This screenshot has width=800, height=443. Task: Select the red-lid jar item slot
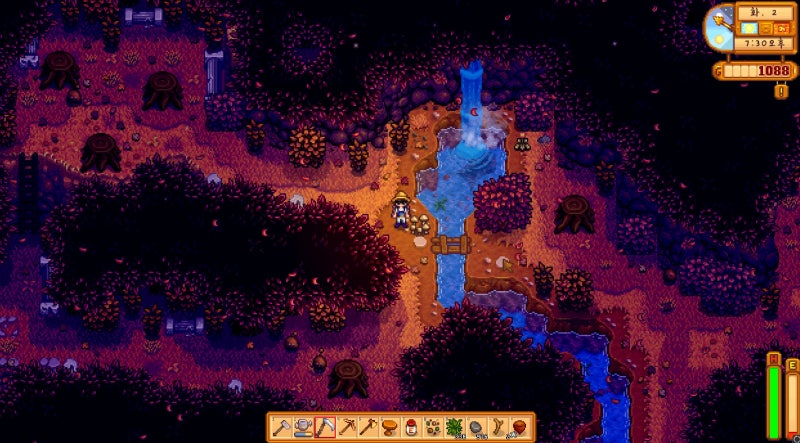coord(411,427)
